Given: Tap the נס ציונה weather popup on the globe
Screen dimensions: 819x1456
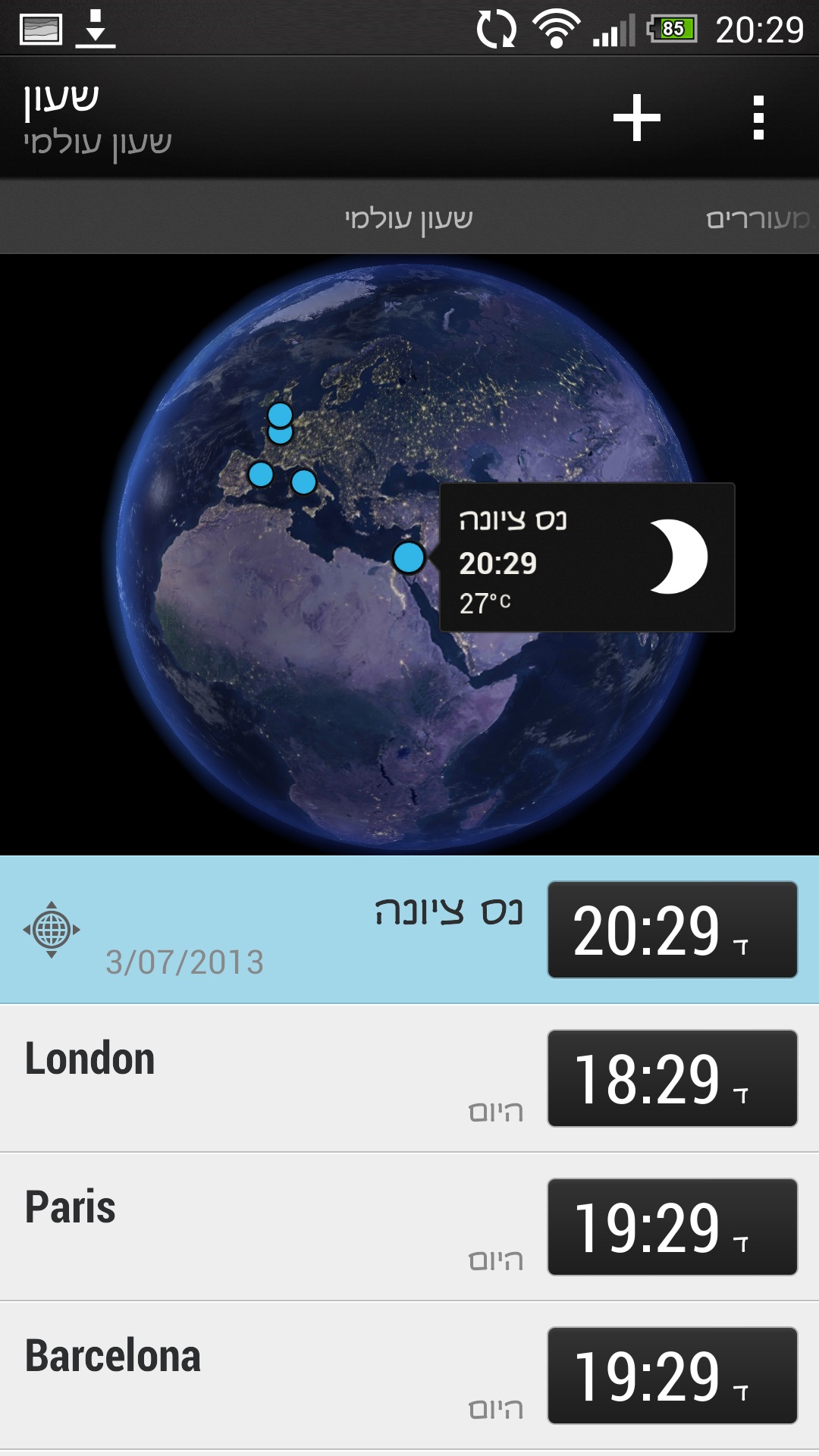Looking at the screenshot, I should click(x=587, y=558).
